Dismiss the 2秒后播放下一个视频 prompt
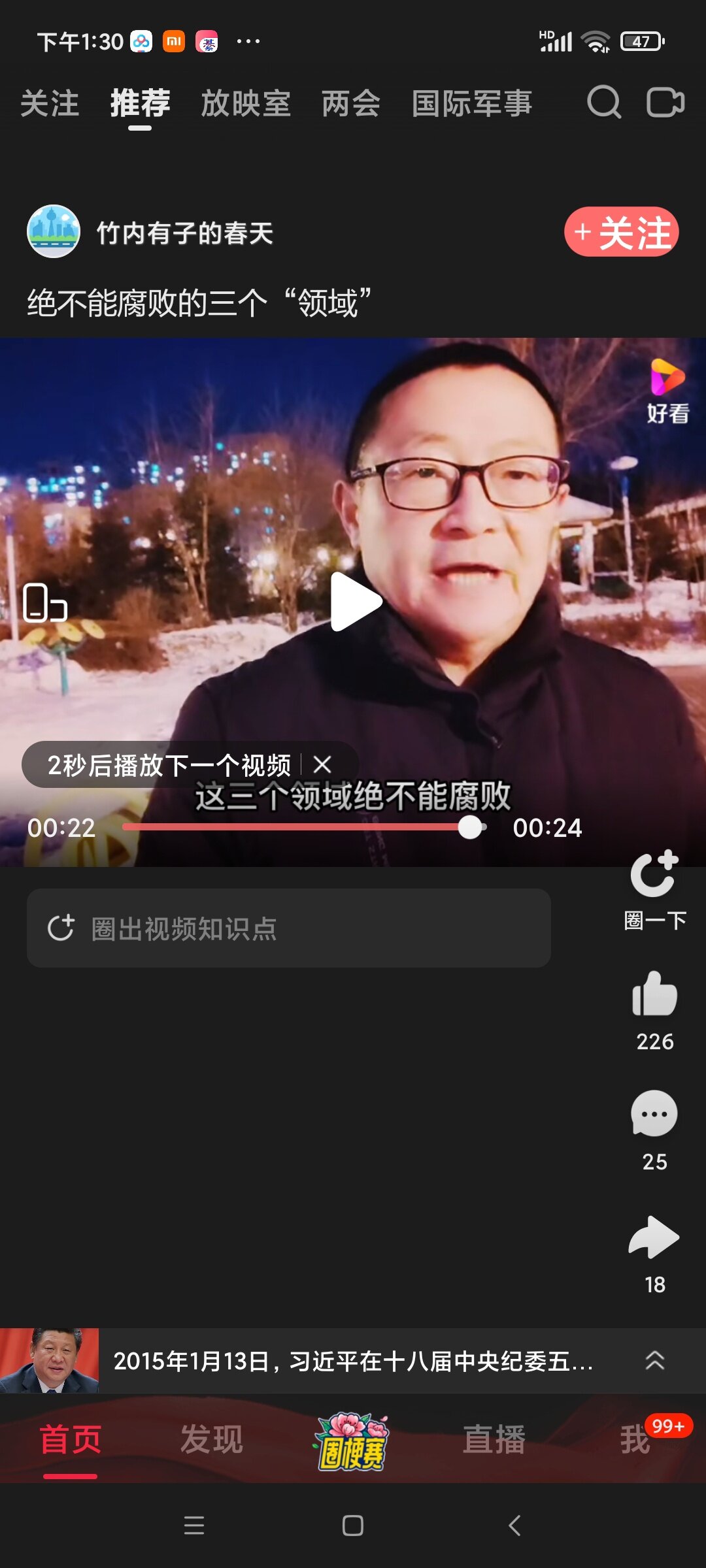706x1568 pixels. tap(322, 764)
